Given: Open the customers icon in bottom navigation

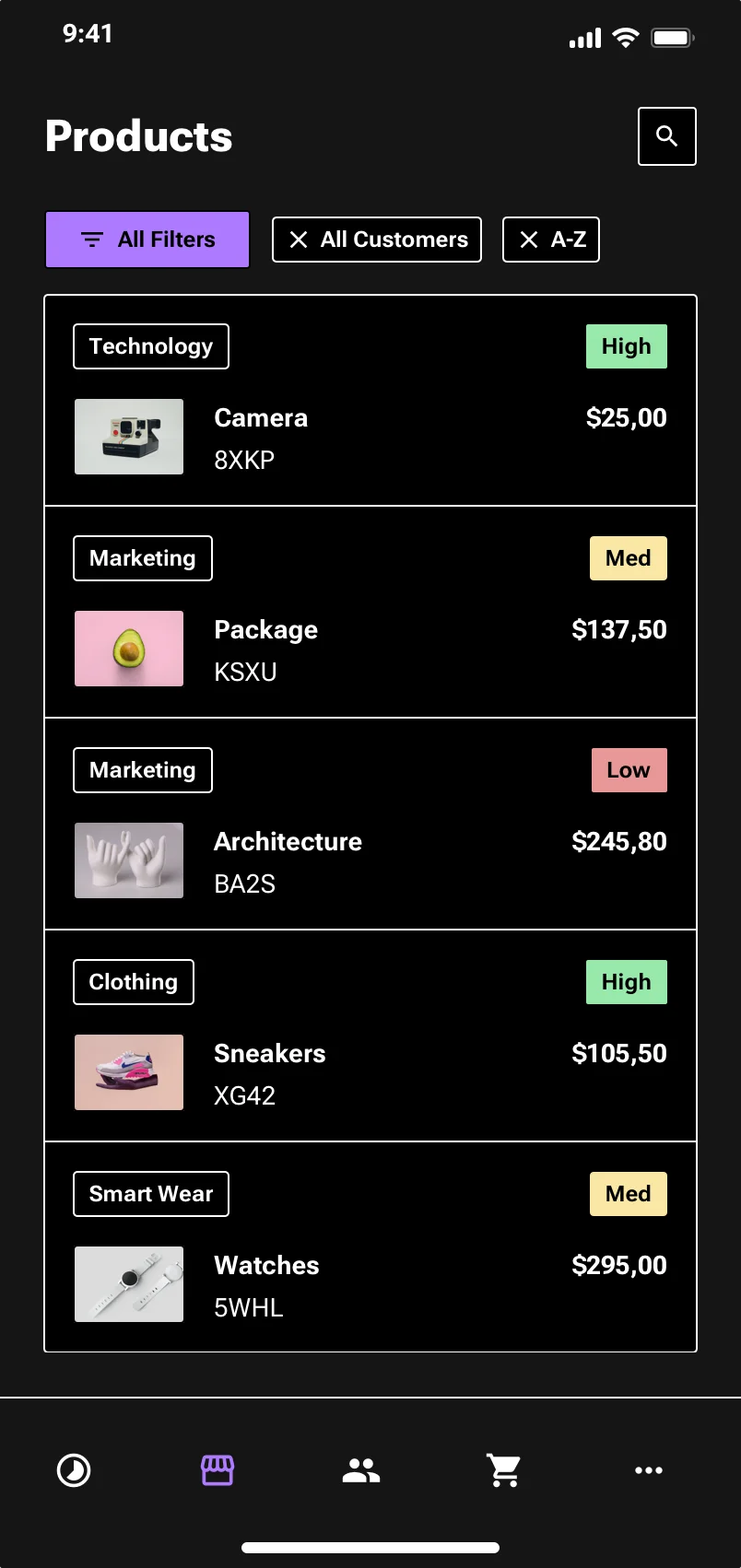Looking at the screenshot, I should [x=359, y=1471].
